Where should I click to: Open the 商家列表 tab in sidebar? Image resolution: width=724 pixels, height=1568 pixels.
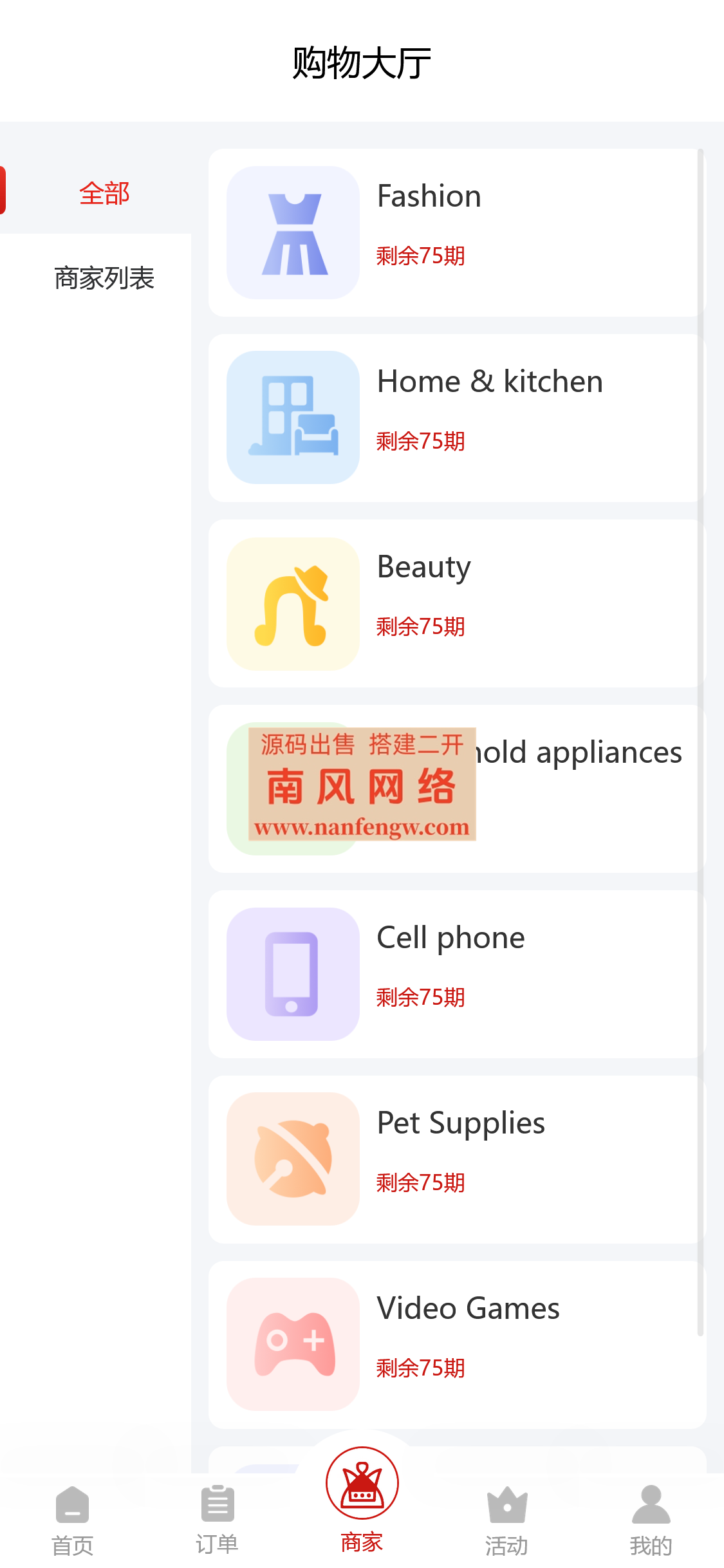tap(104, 278)
